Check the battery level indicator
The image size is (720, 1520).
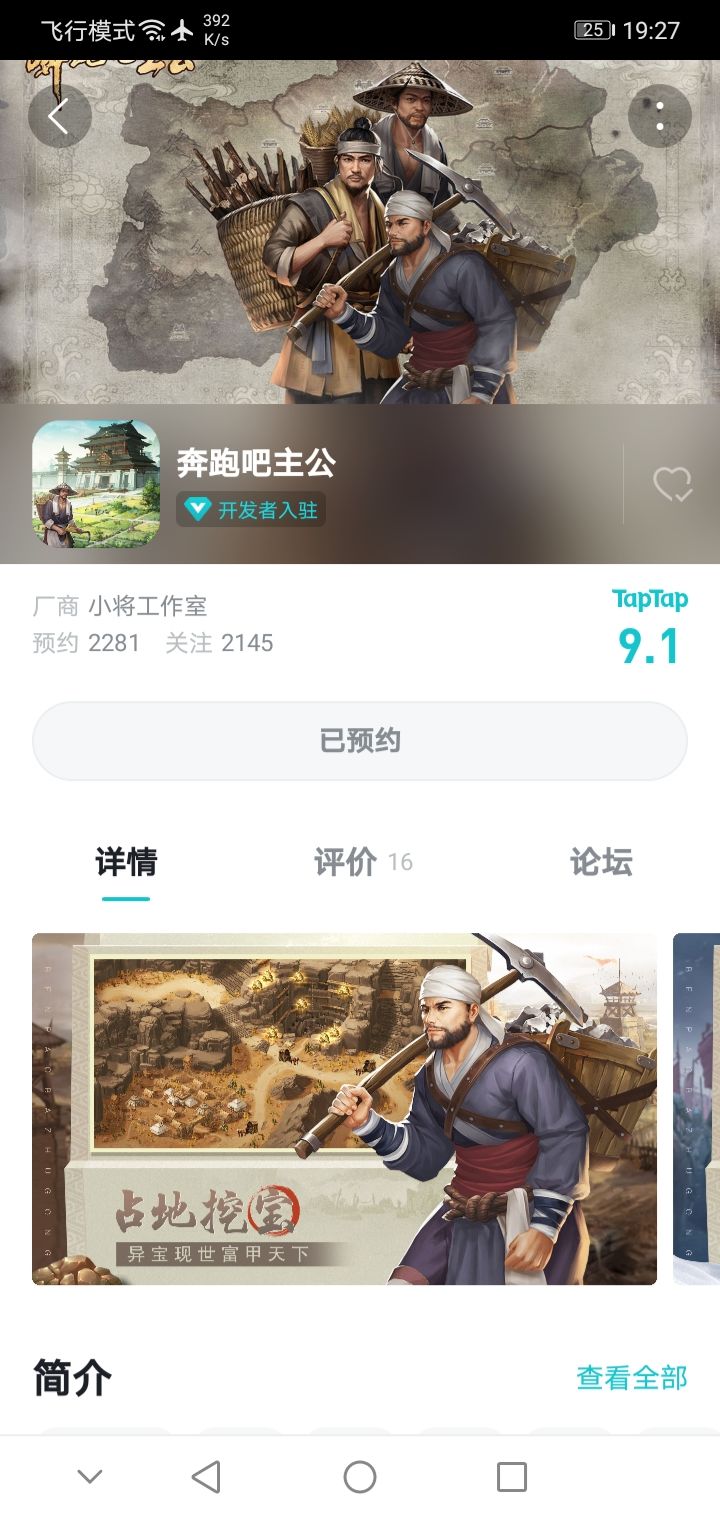(595, 30)
